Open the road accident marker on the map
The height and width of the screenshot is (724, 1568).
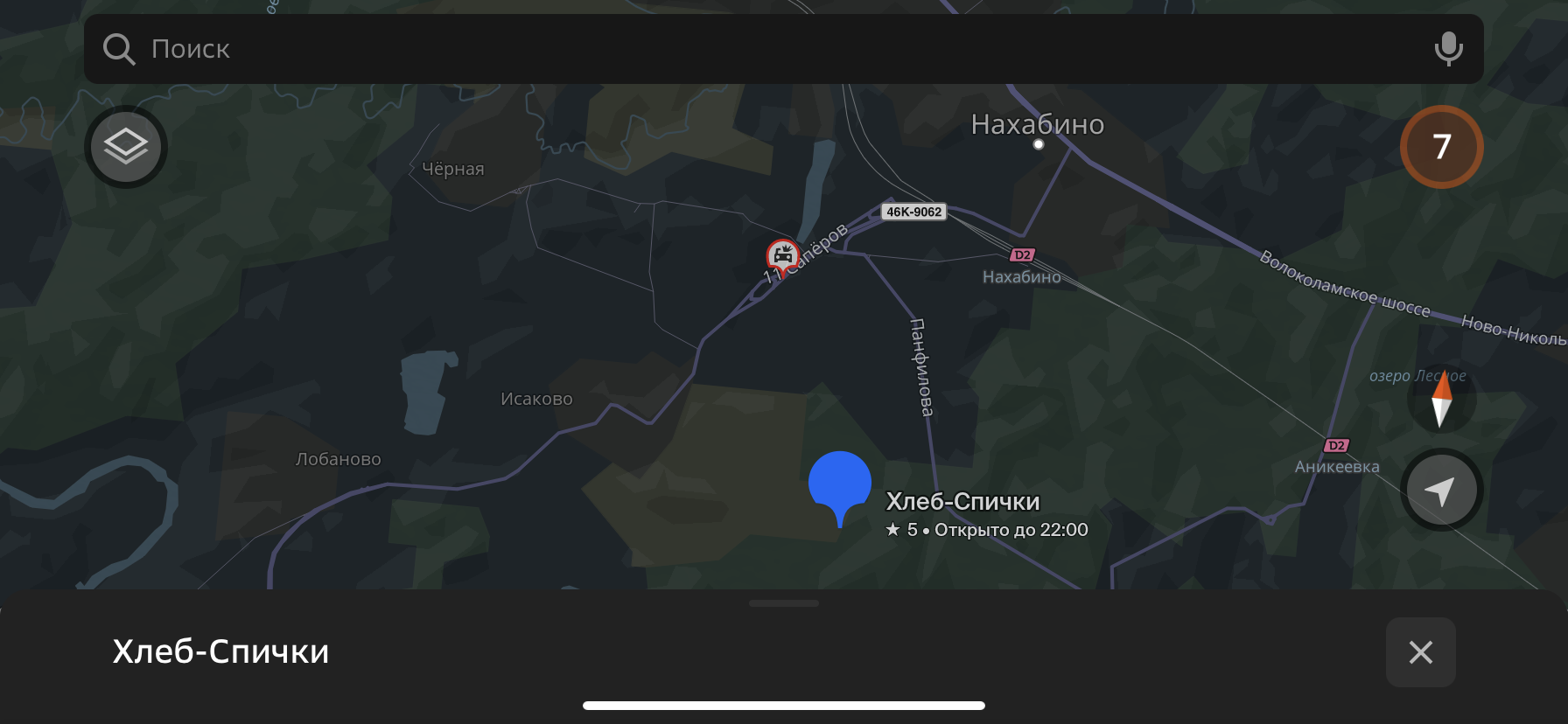click(782, 255)
